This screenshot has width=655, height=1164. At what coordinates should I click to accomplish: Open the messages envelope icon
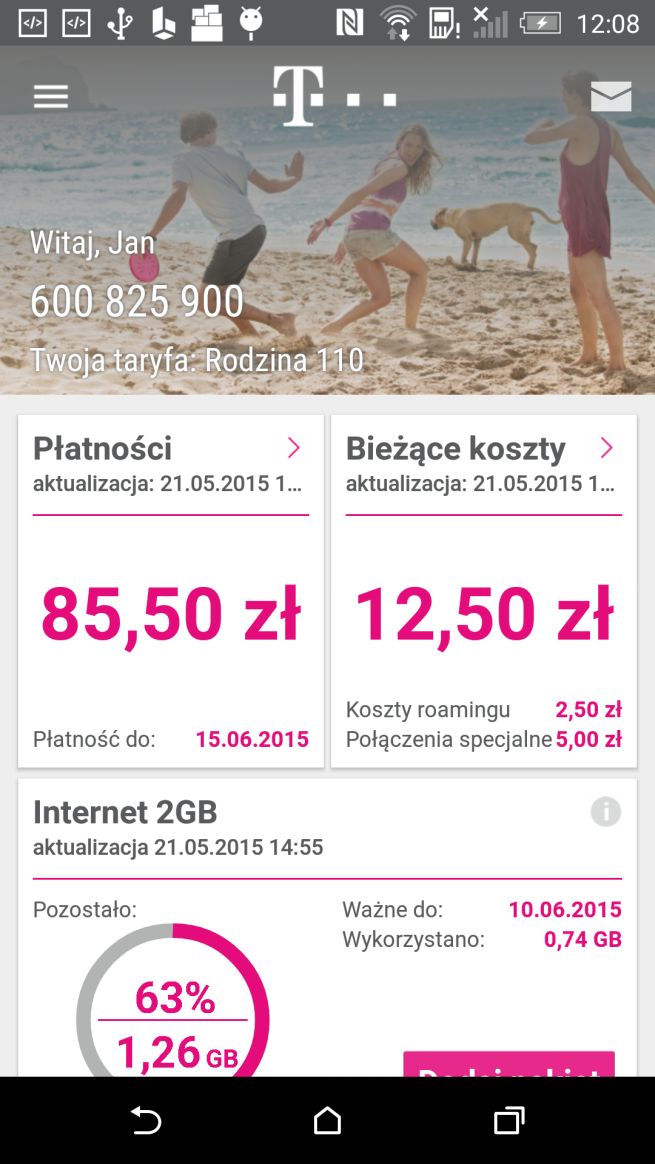pyautogui.click(x=610, y=96)
